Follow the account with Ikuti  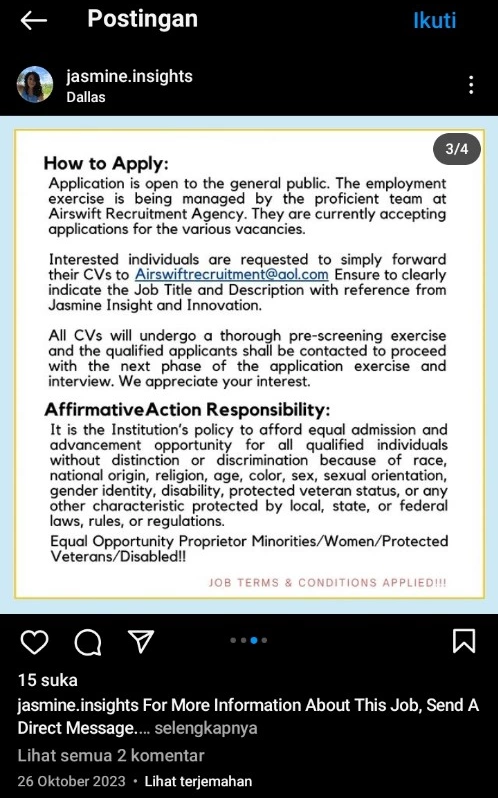tap(434, 20)
